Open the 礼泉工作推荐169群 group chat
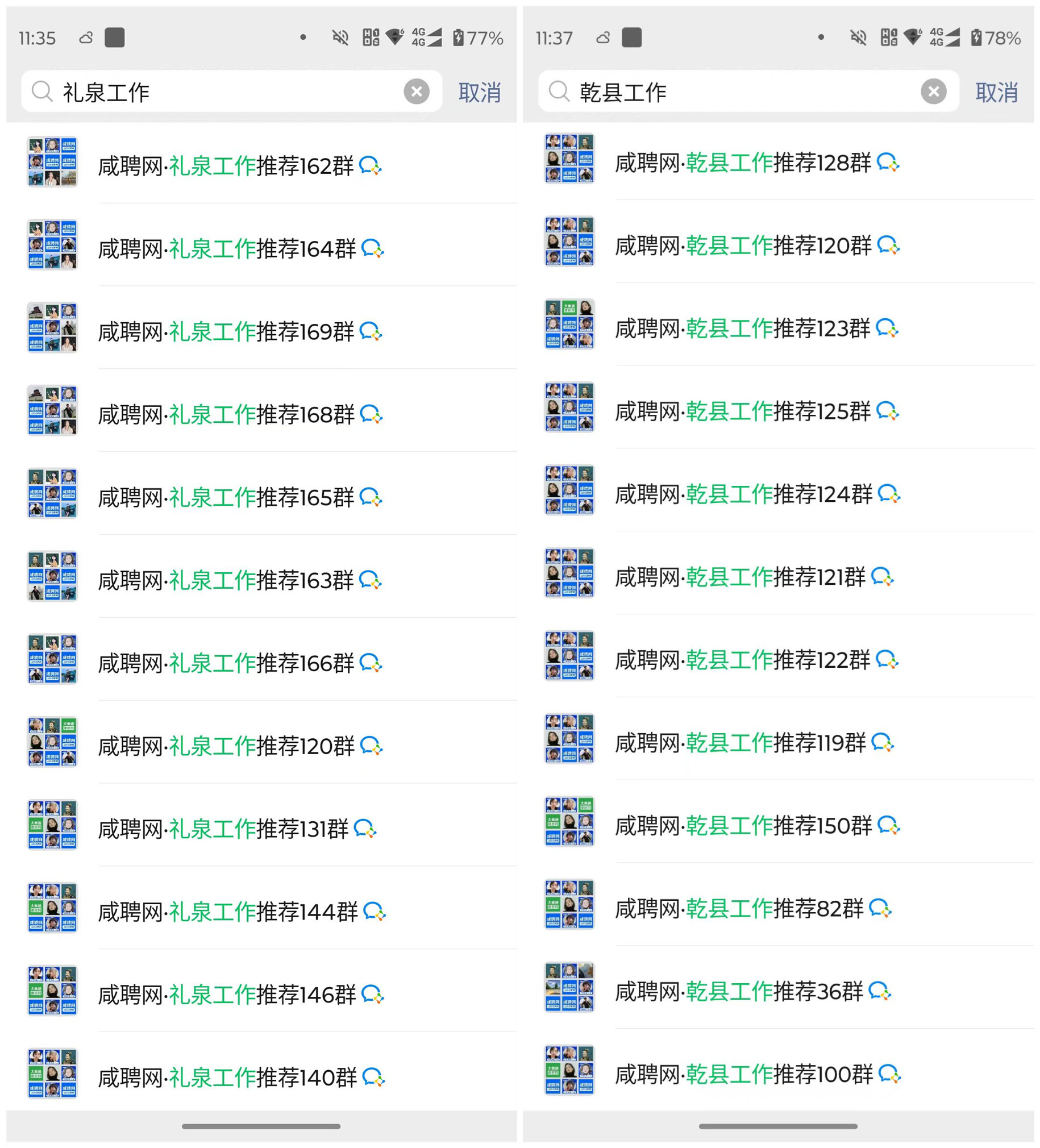Viewport: 1040px width, 1148px height. point(226,332)
